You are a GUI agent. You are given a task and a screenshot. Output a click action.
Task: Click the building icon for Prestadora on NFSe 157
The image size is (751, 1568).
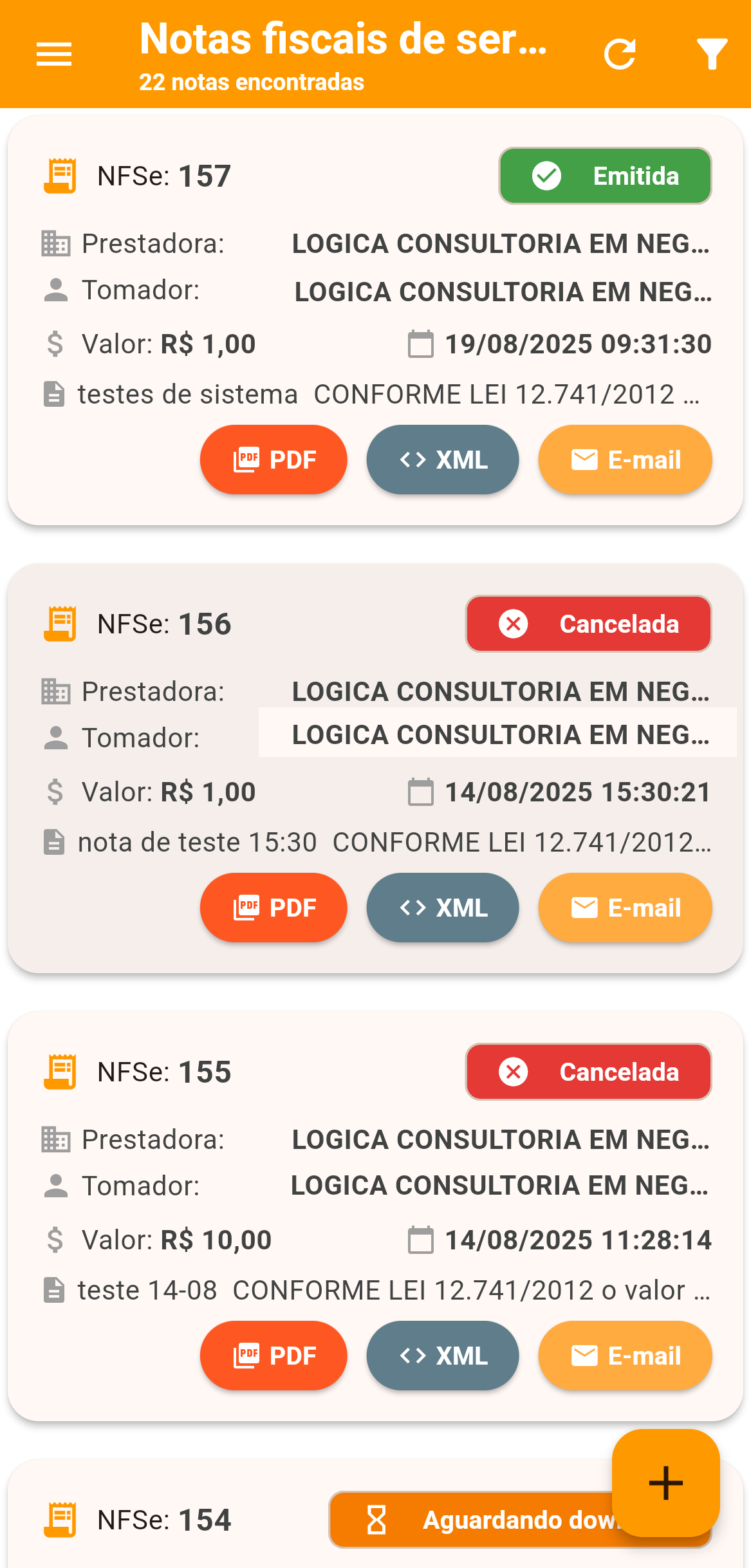[55, 244]
